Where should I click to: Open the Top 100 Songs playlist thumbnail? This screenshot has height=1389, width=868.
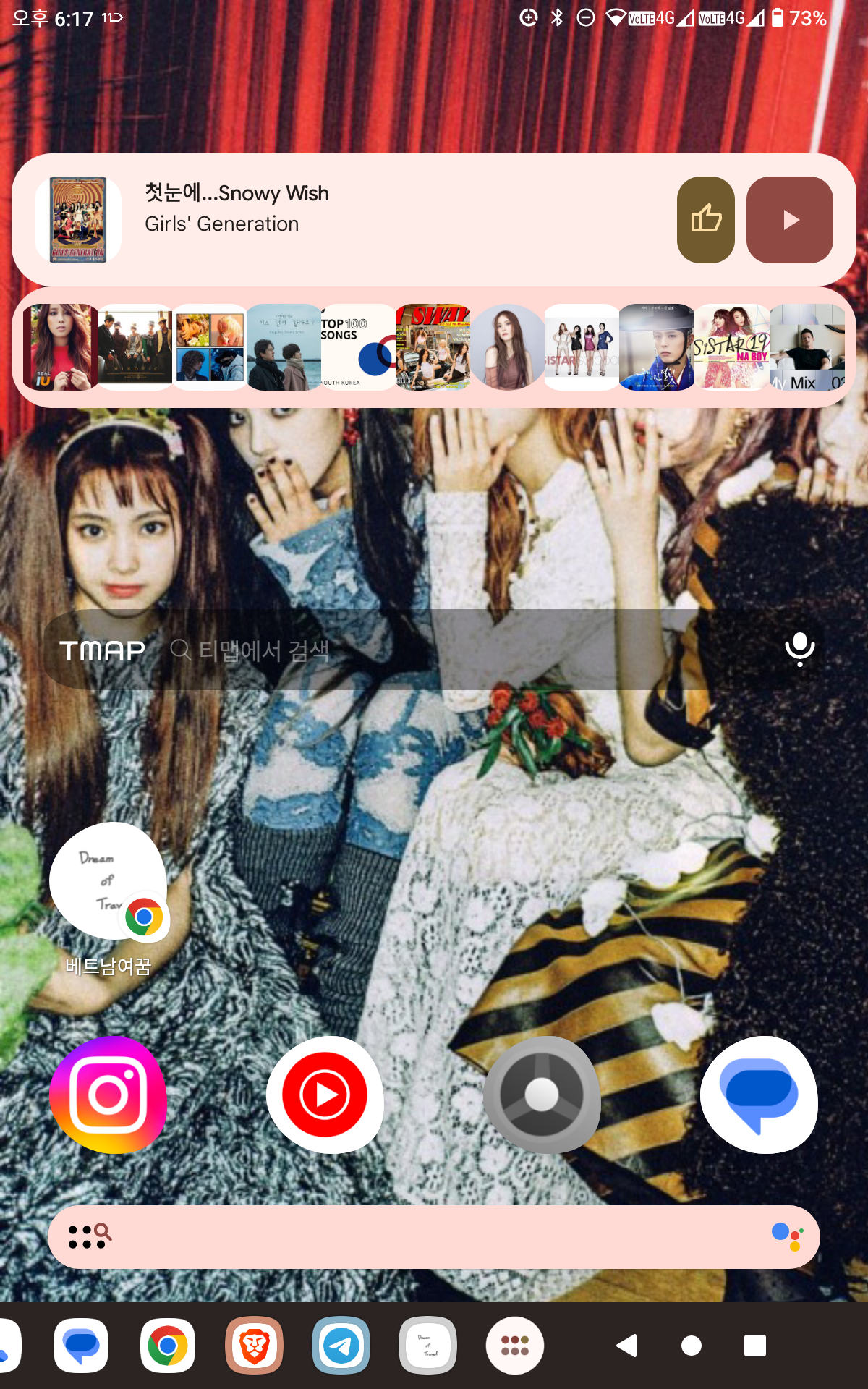(x=358, y=347)
